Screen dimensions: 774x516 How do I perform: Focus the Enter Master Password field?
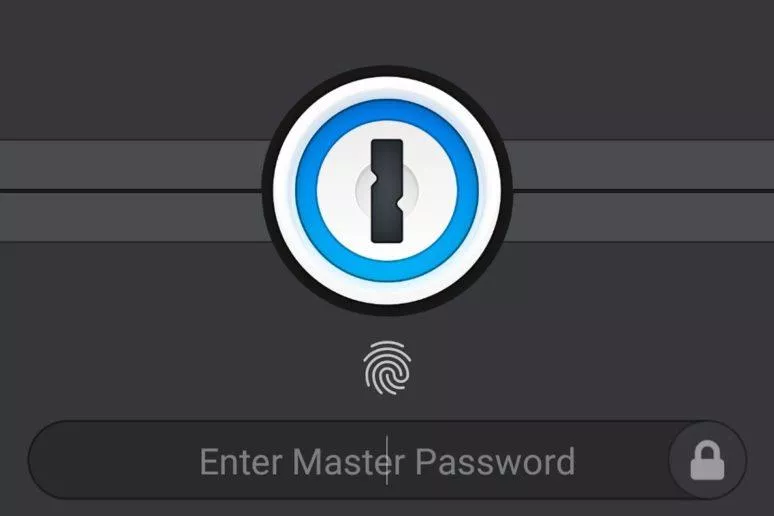pyautogui.click(x=350, y=462)
